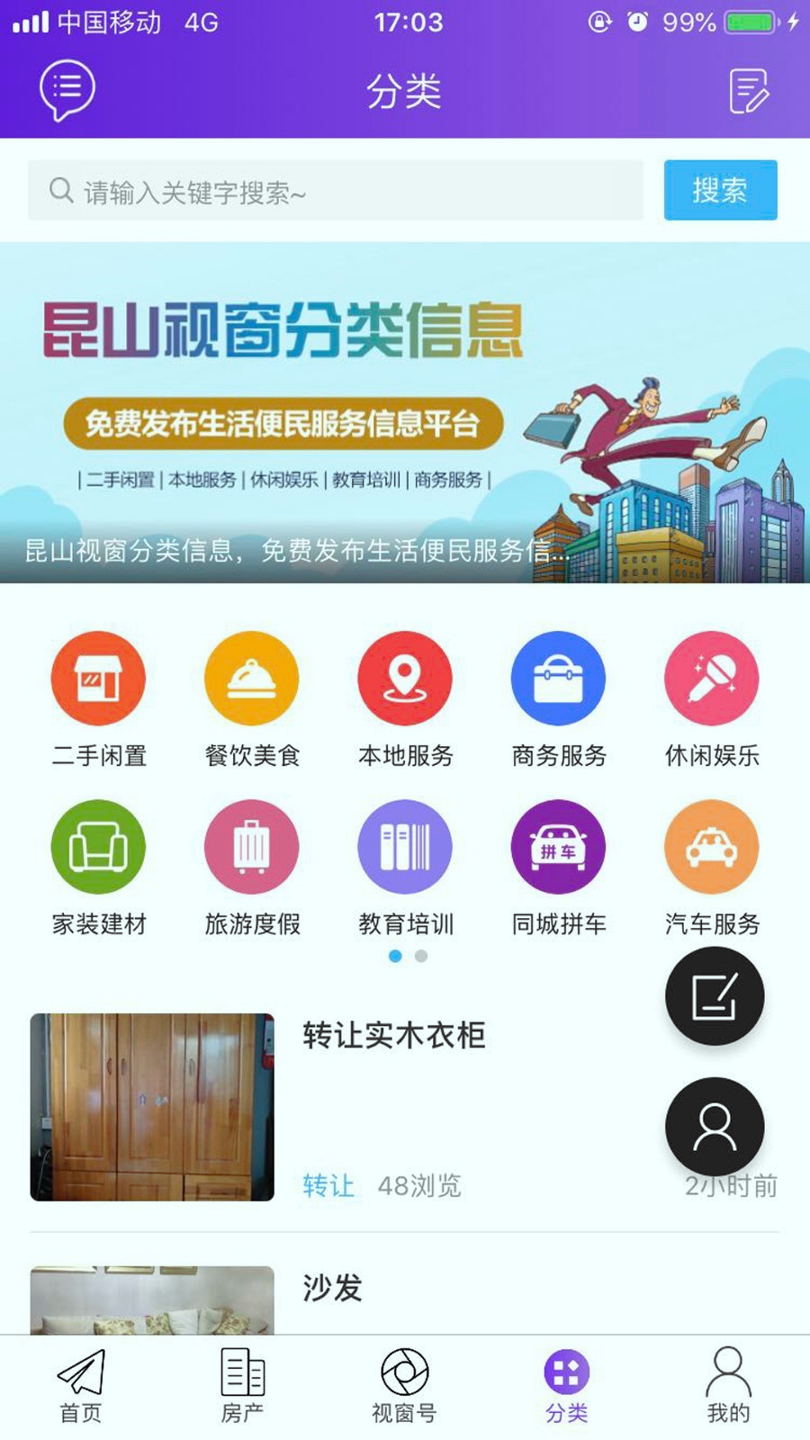Open the 家装建材 sofa icon
810x1440 pixels.
(x=98, y=845)
